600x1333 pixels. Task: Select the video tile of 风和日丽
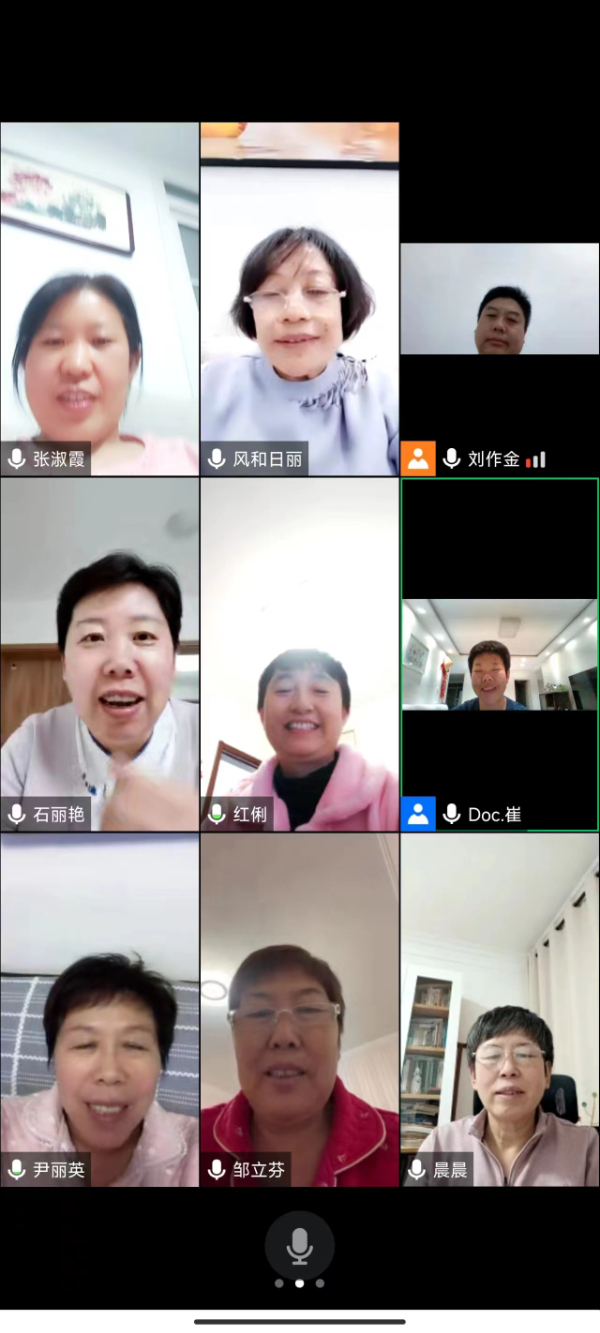pyautogui.click(x=299, y=300)
